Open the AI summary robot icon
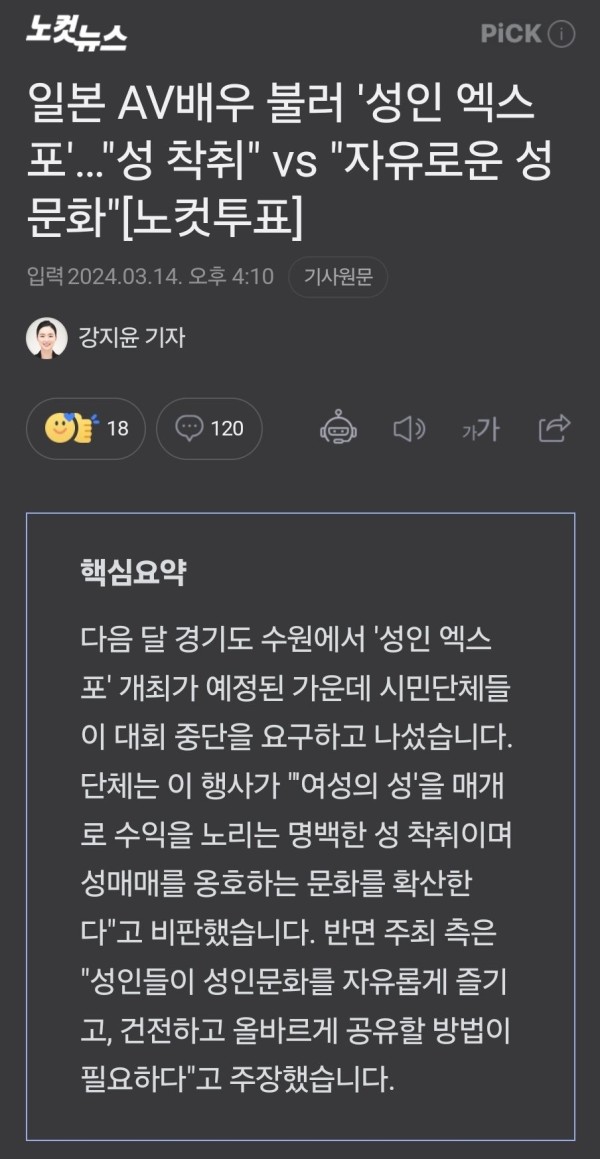 [x=338, y=429]
